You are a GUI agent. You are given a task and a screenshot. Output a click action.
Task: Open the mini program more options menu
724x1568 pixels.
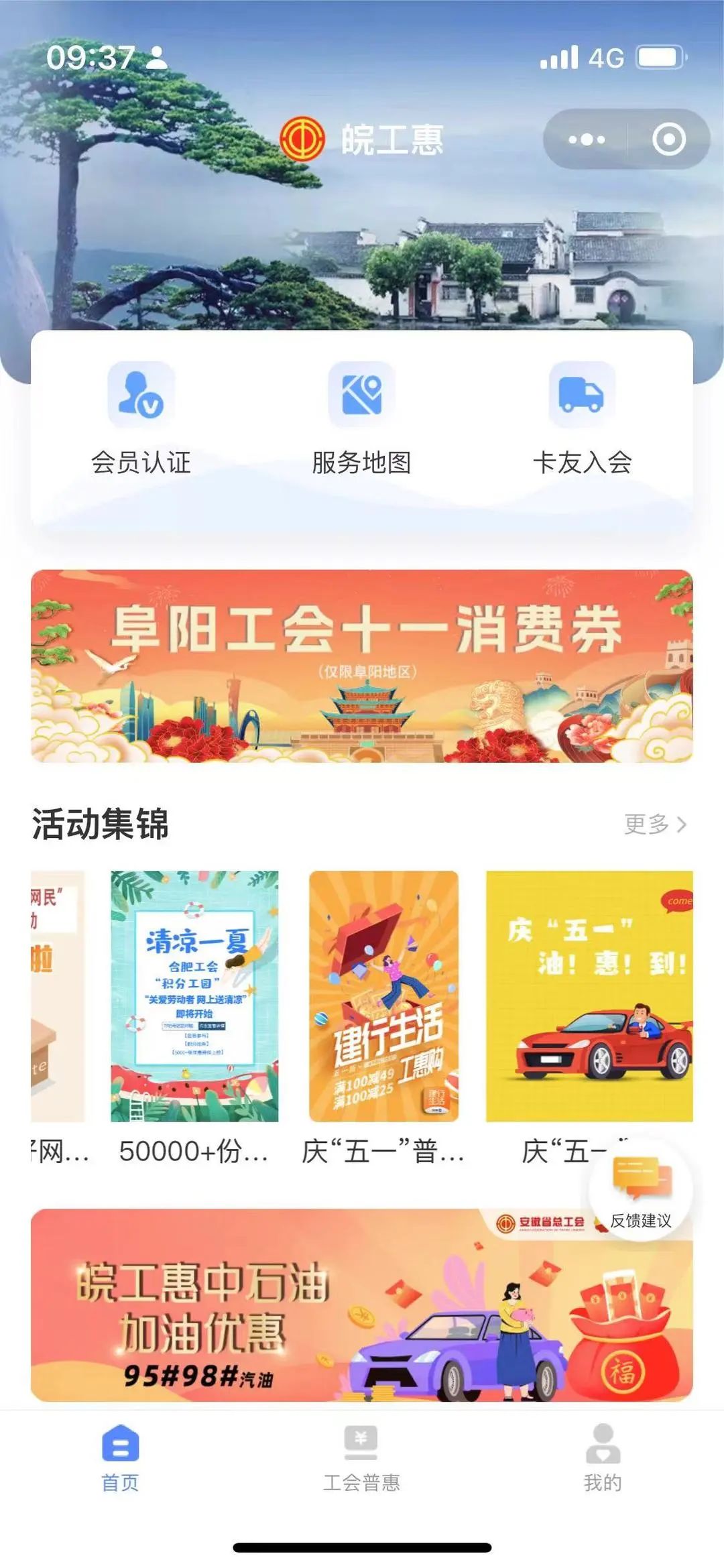[x=587, y=139]
